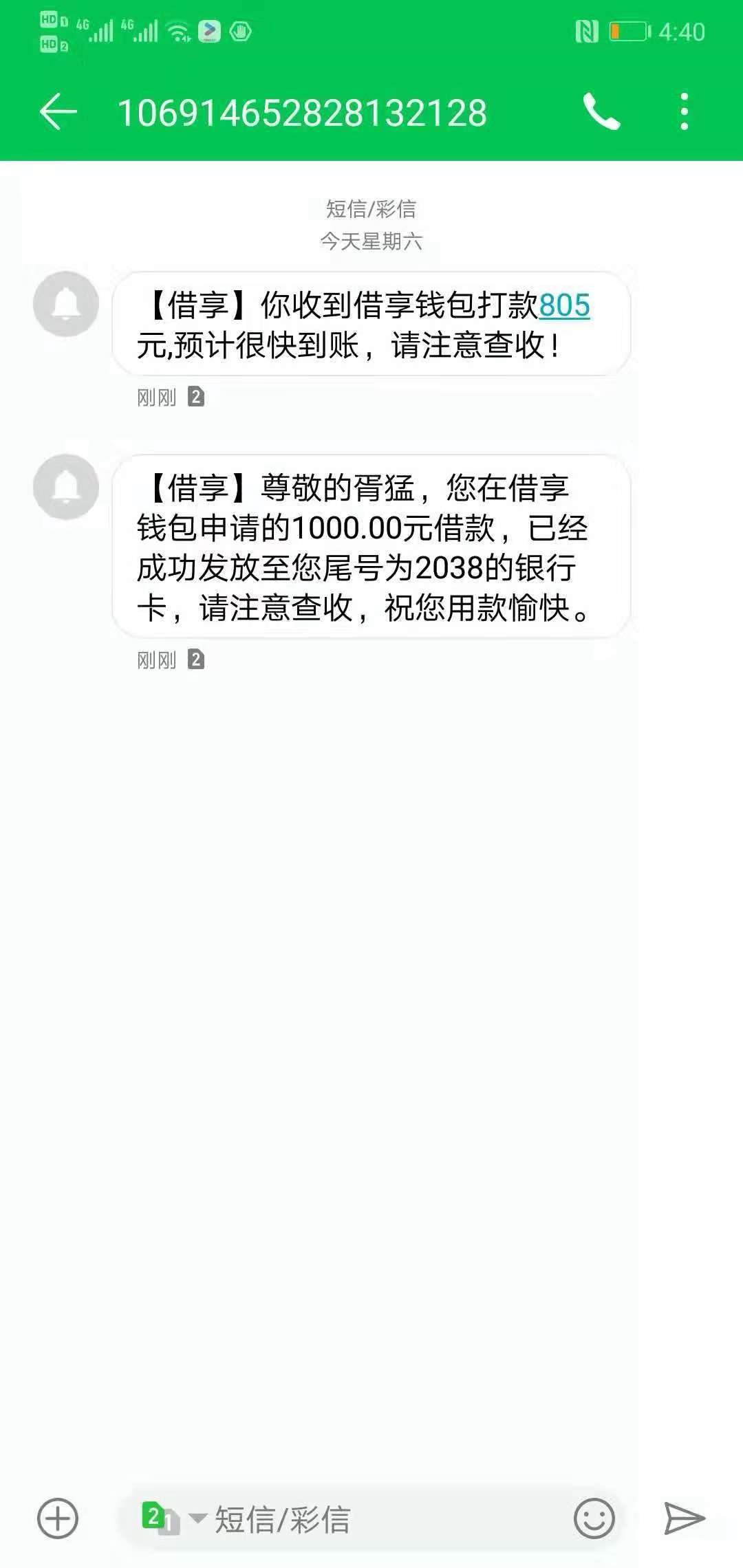This screenshot has height=1568, width=743.
Task: Switch the SIM card selector dropdown
Action: [173, 1518]
